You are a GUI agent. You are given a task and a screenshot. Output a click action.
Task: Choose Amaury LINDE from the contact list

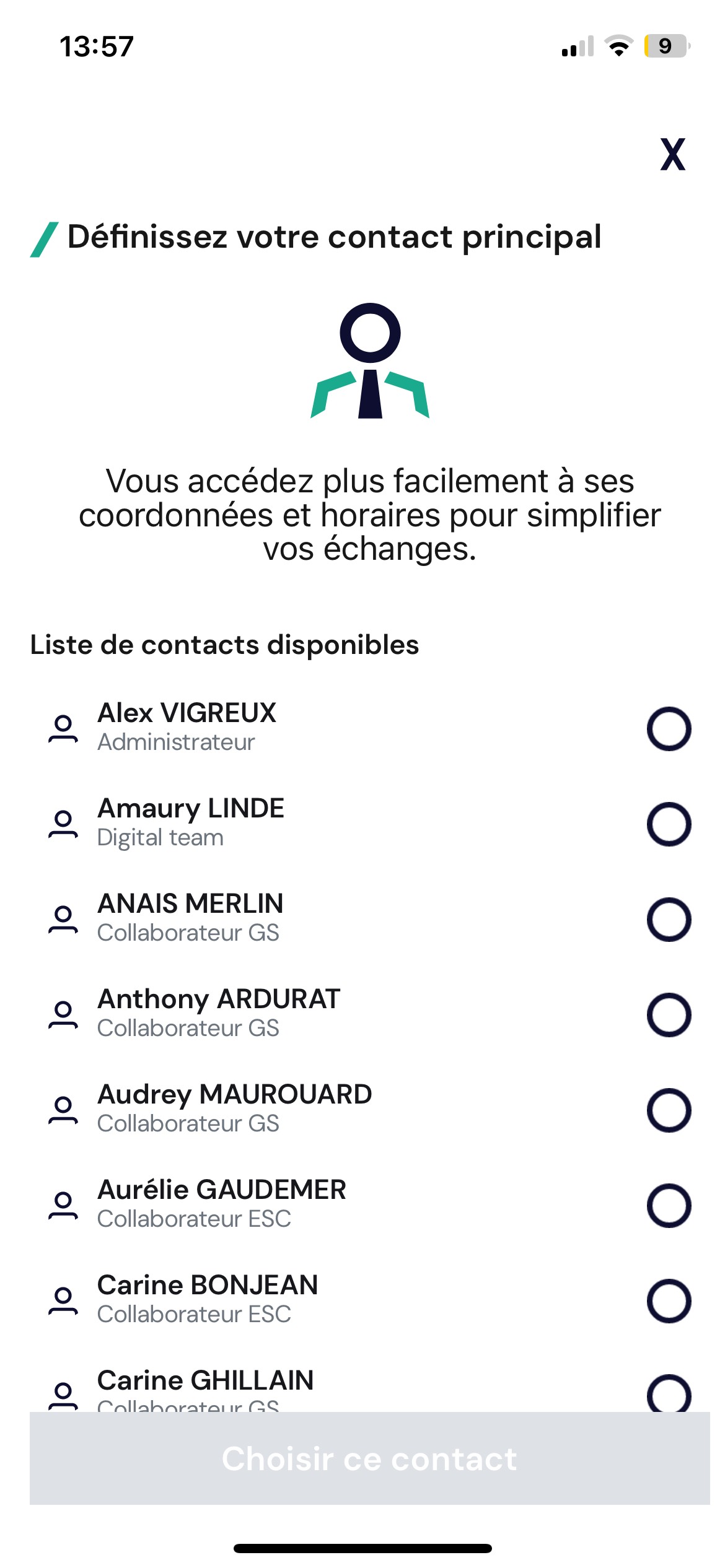(x=669, y=824)
